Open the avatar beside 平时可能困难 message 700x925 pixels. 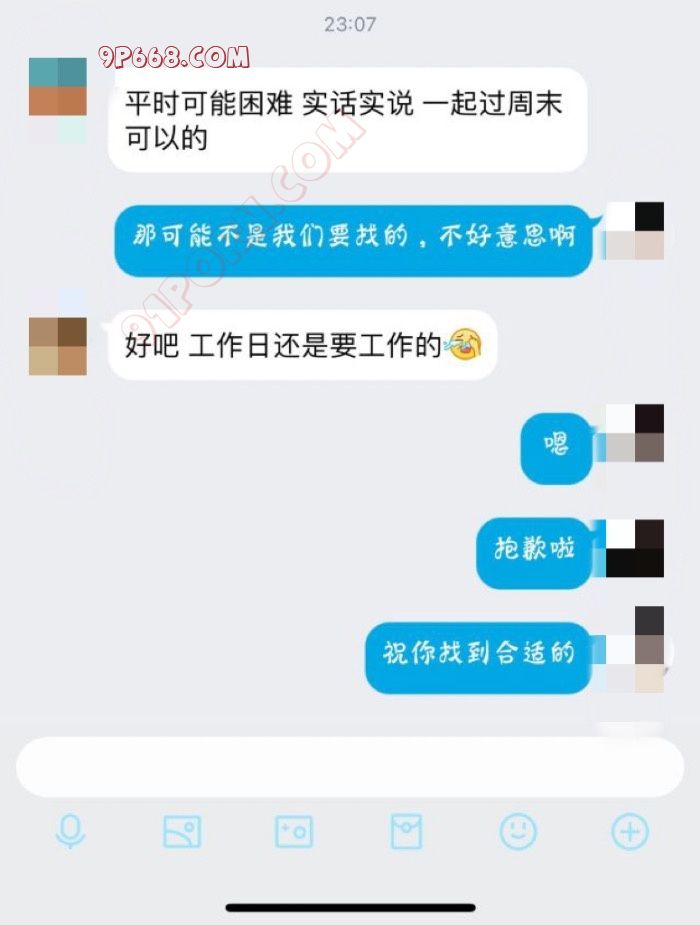click(x=57, y=86)
